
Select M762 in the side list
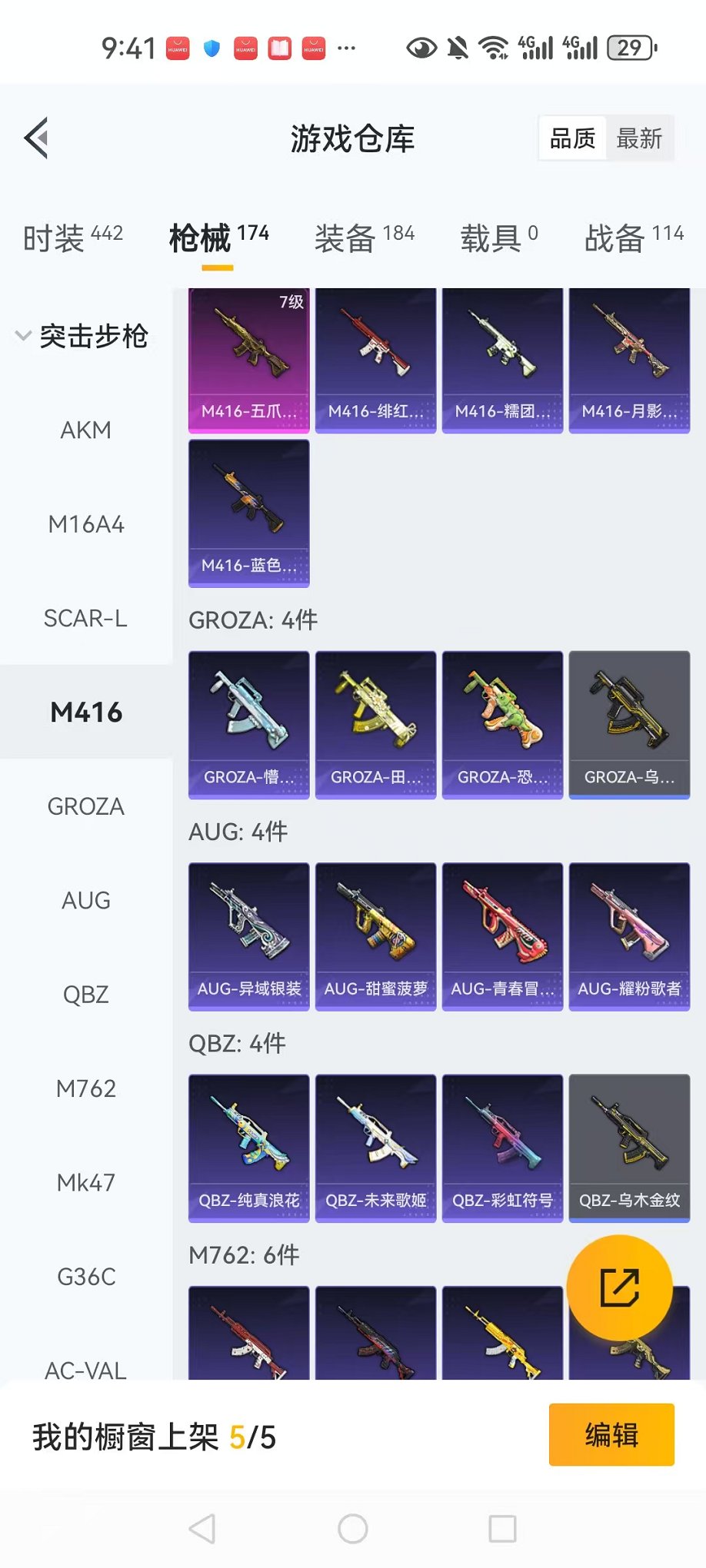[x=86, y=1088]
